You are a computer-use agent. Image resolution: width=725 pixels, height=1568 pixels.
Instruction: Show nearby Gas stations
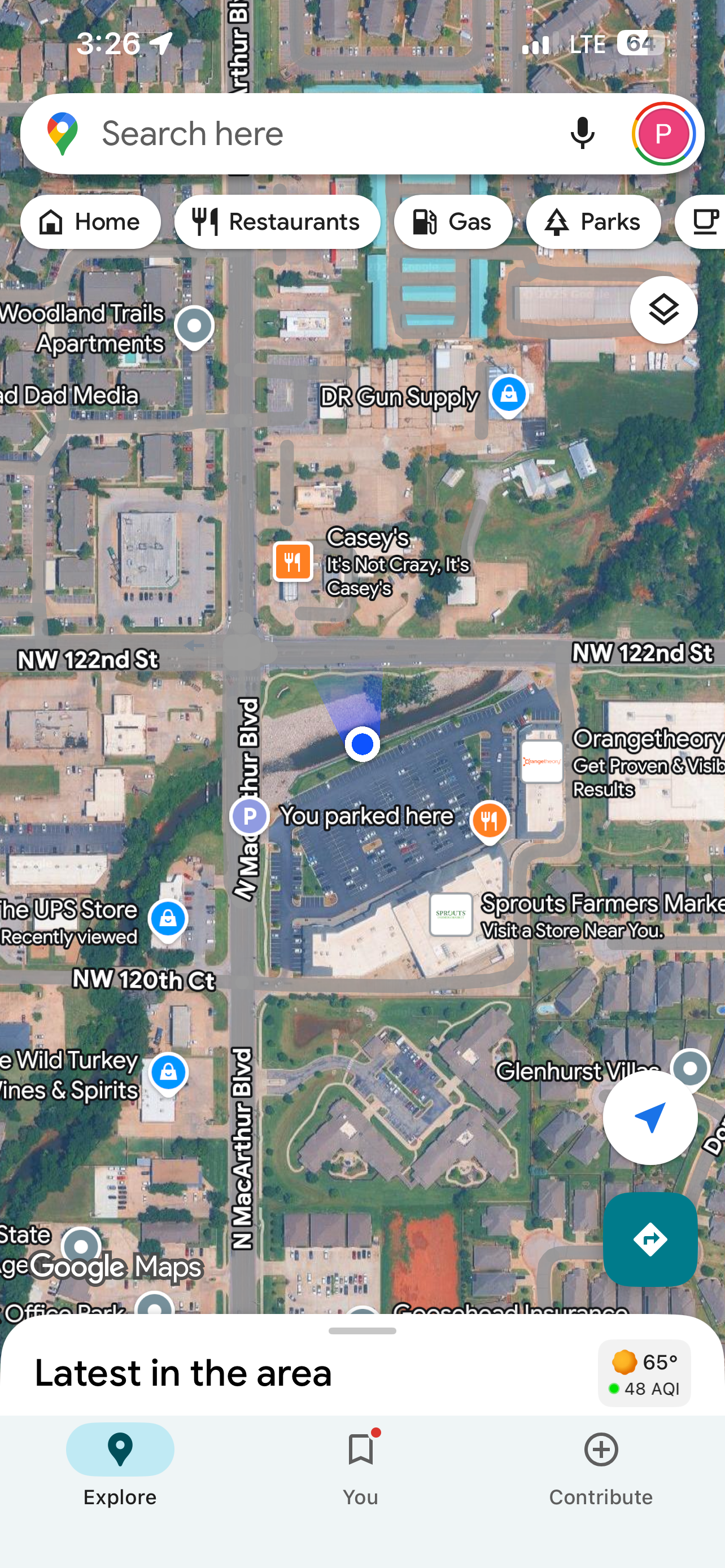(x=453, y=222)
